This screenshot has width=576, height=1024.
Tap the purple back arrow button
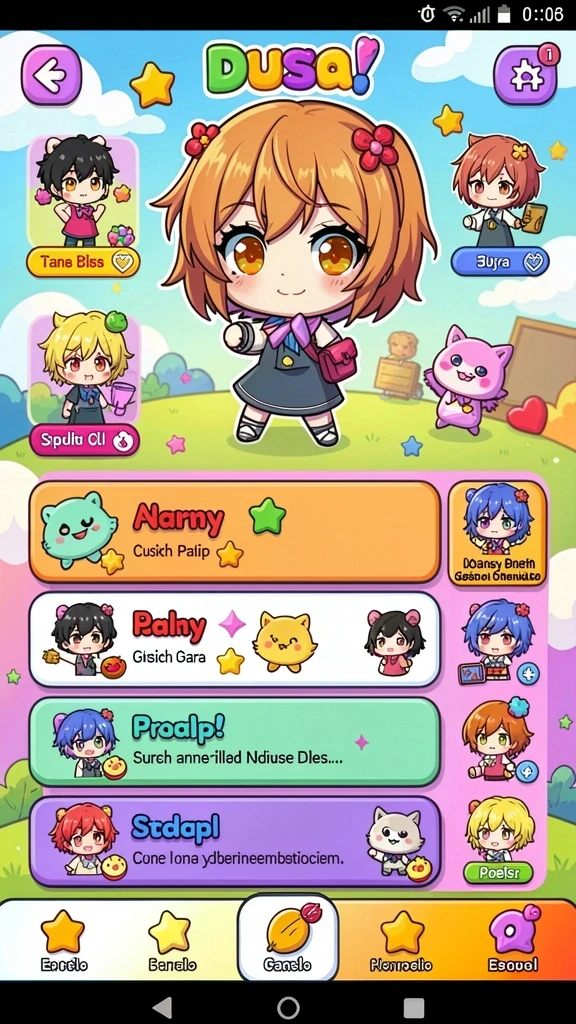[x=52, y=75]
